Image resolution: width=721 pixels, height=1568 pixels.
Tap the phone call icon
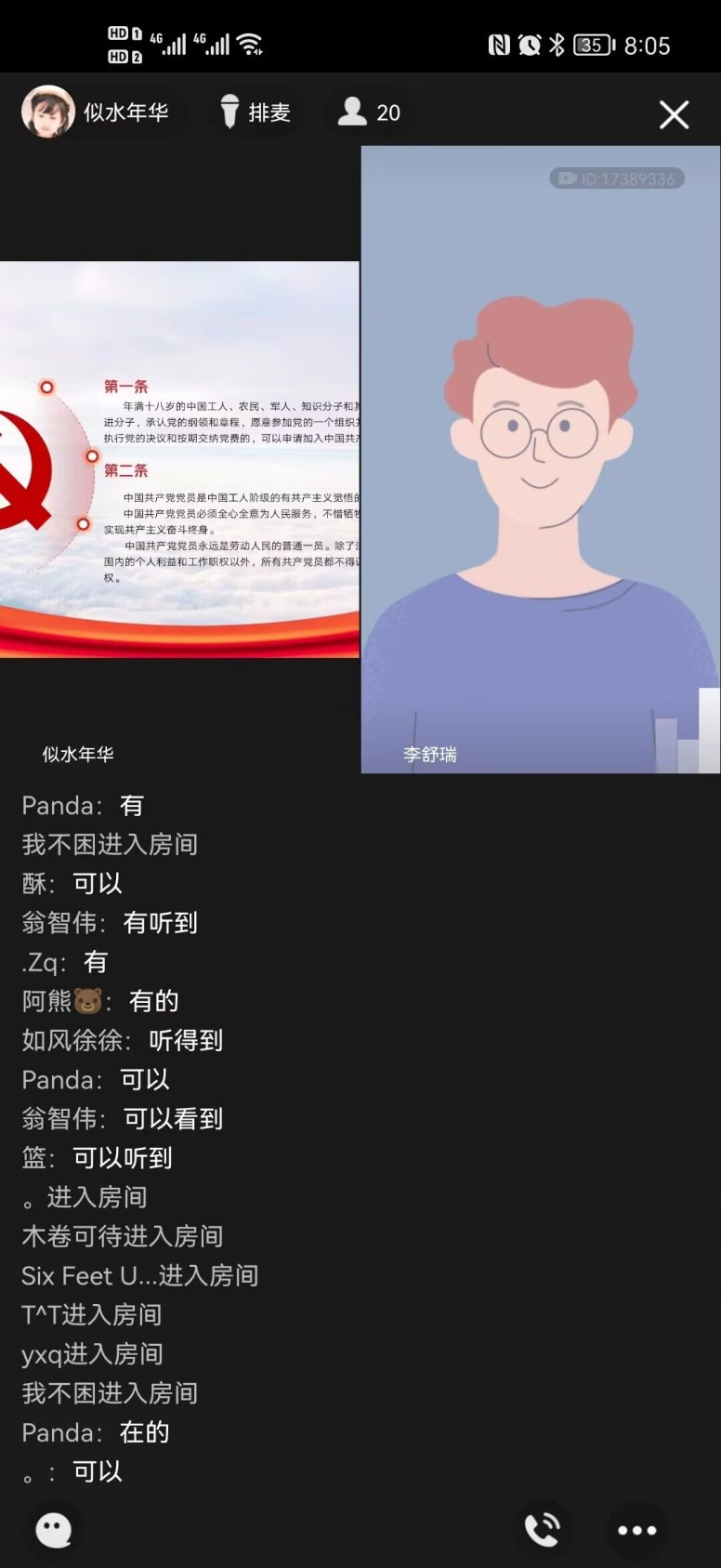pyautogui.click(x=542, y=1529)
